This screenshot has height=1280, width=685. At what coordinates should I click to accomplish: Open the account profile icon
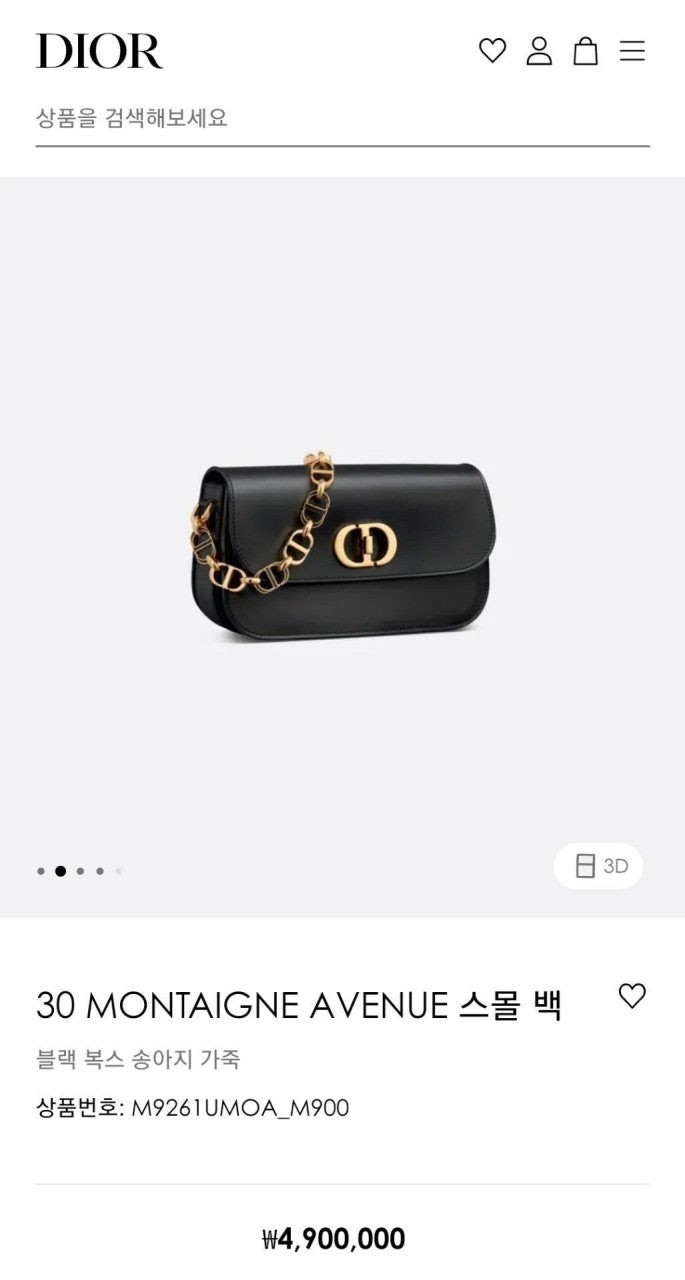point(539,50)
